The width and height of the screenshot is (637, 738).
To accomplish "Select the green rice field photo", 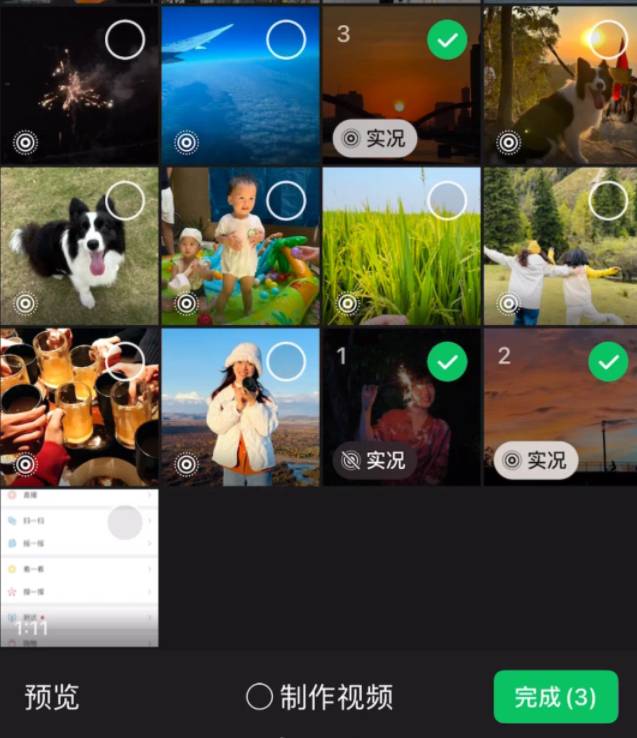I will [447, 201].
